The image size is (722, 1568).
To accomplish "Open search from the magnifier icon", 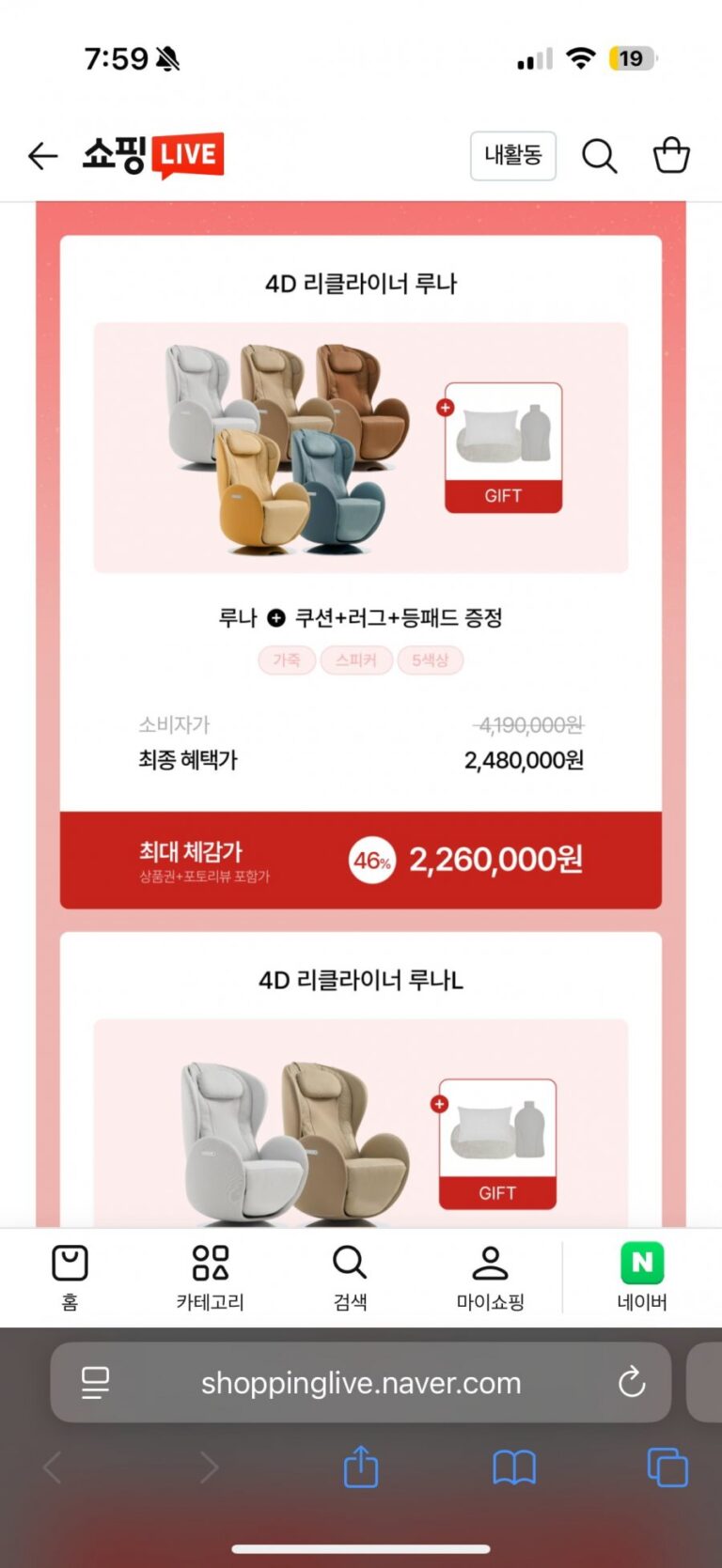I will 599,156.
